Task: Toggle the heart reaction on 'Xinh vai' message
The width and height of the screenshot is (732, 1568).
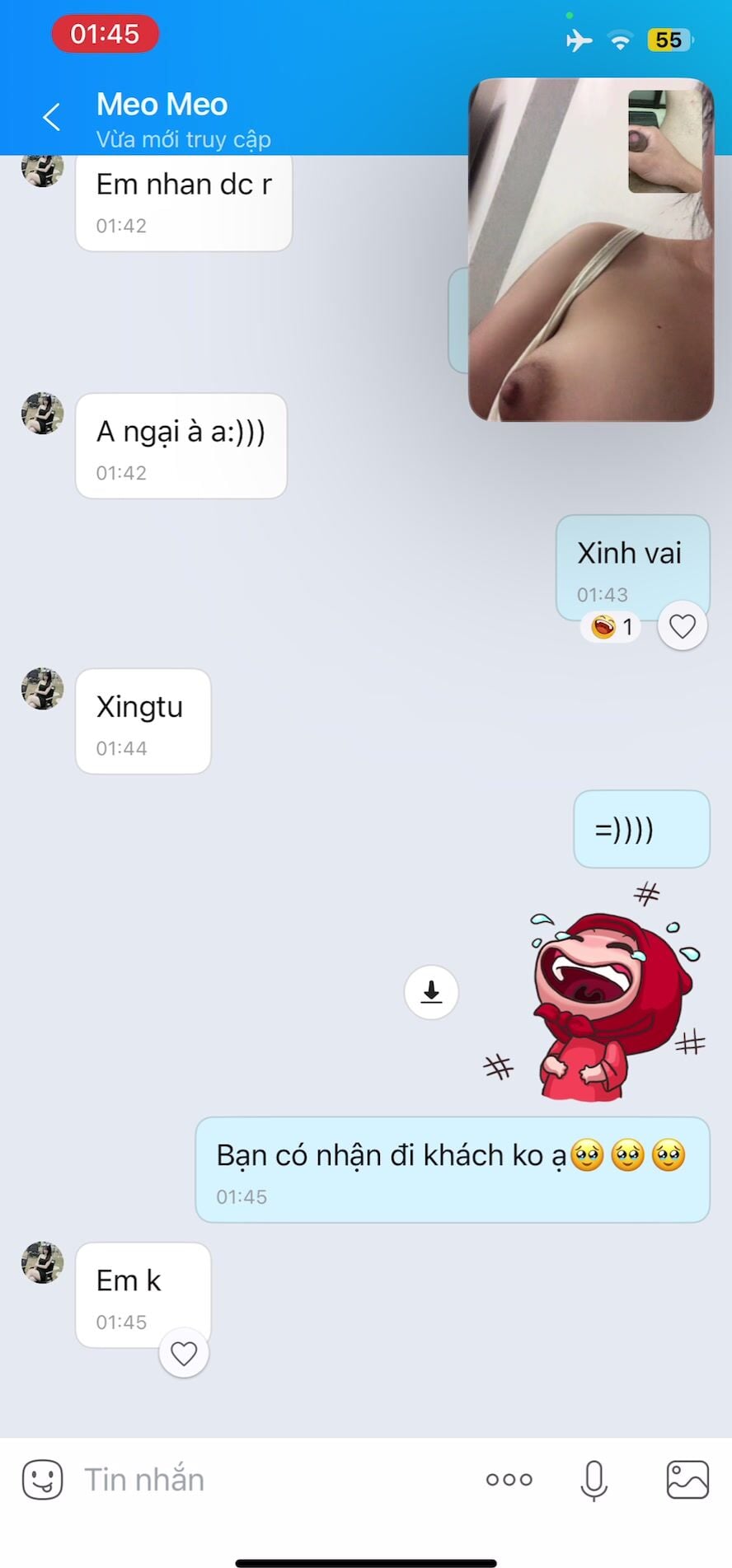Action: (x=683, y=626)
